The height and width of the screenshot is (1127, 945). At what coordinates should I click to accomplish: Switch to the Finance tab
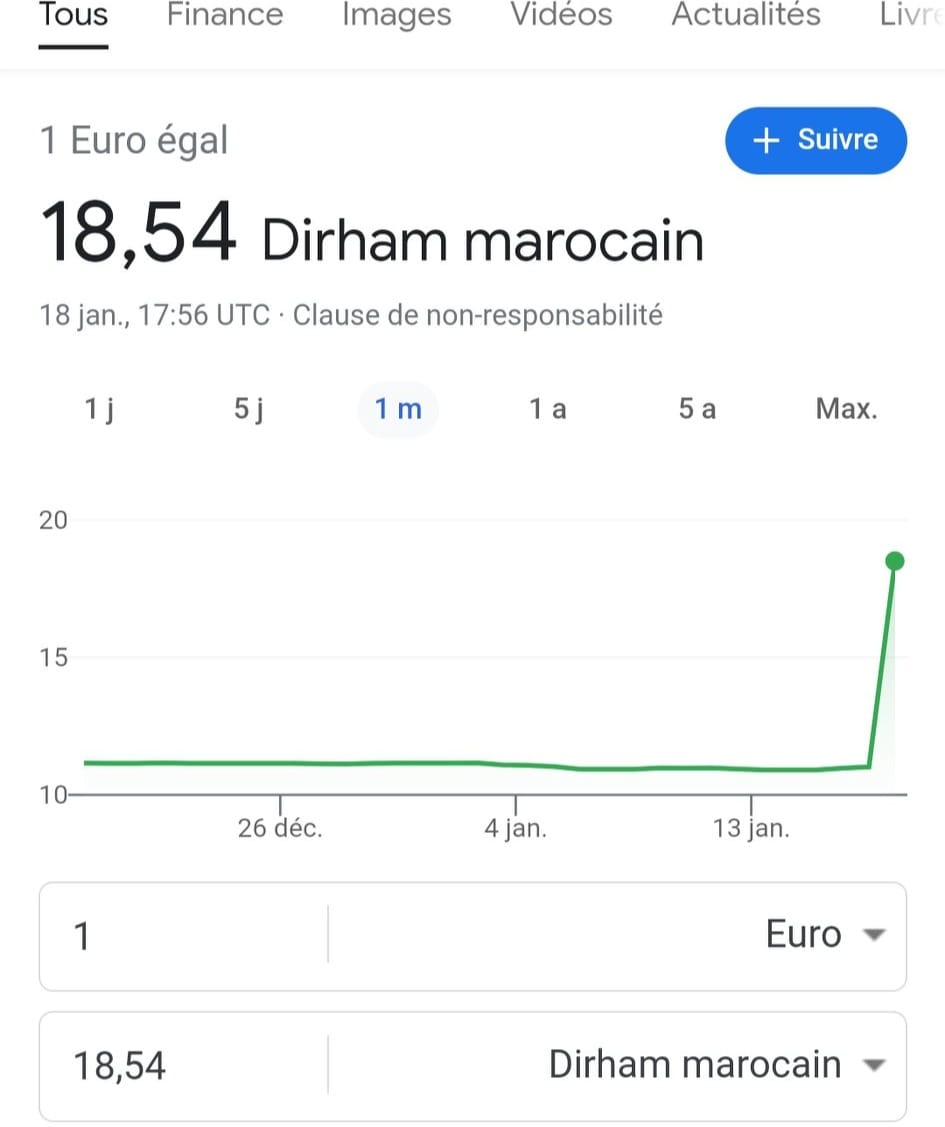click(225, 16)
